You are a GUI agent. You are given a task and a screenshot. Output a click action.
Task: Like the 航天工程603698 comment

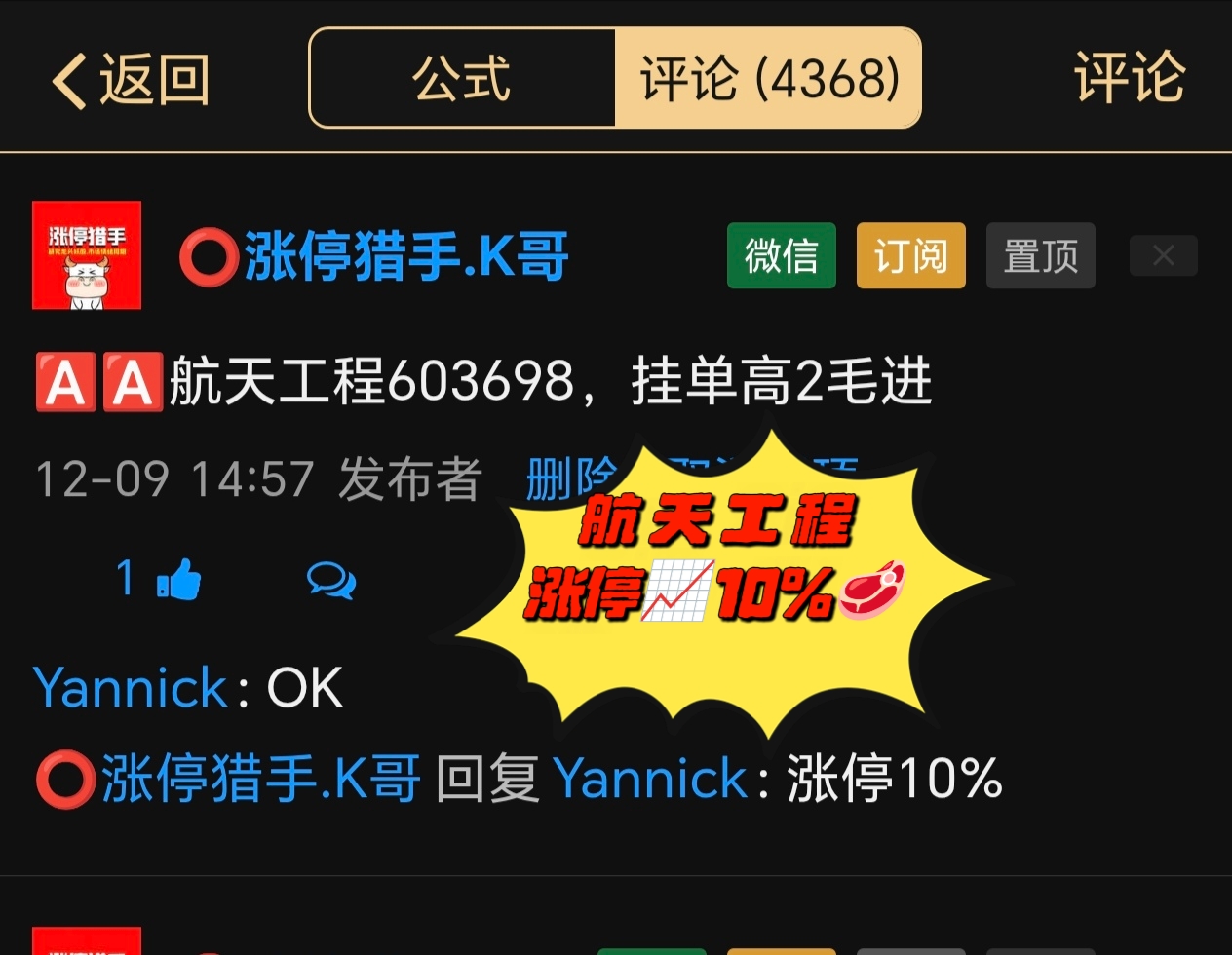click(x=177, y=579)
